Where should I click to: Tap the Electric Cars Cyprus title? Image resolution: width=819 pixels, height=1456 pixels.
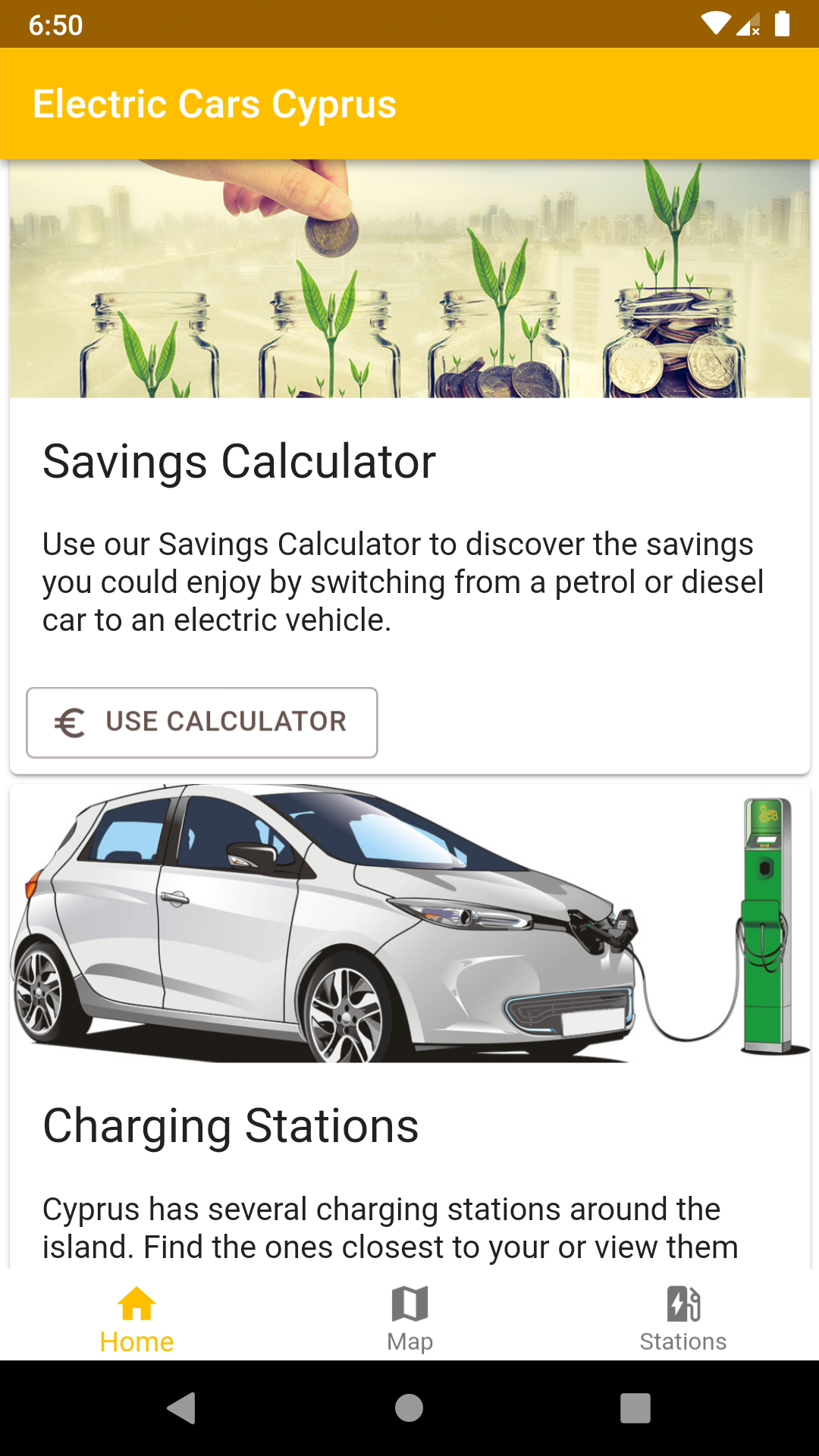[x=215, y=102]
